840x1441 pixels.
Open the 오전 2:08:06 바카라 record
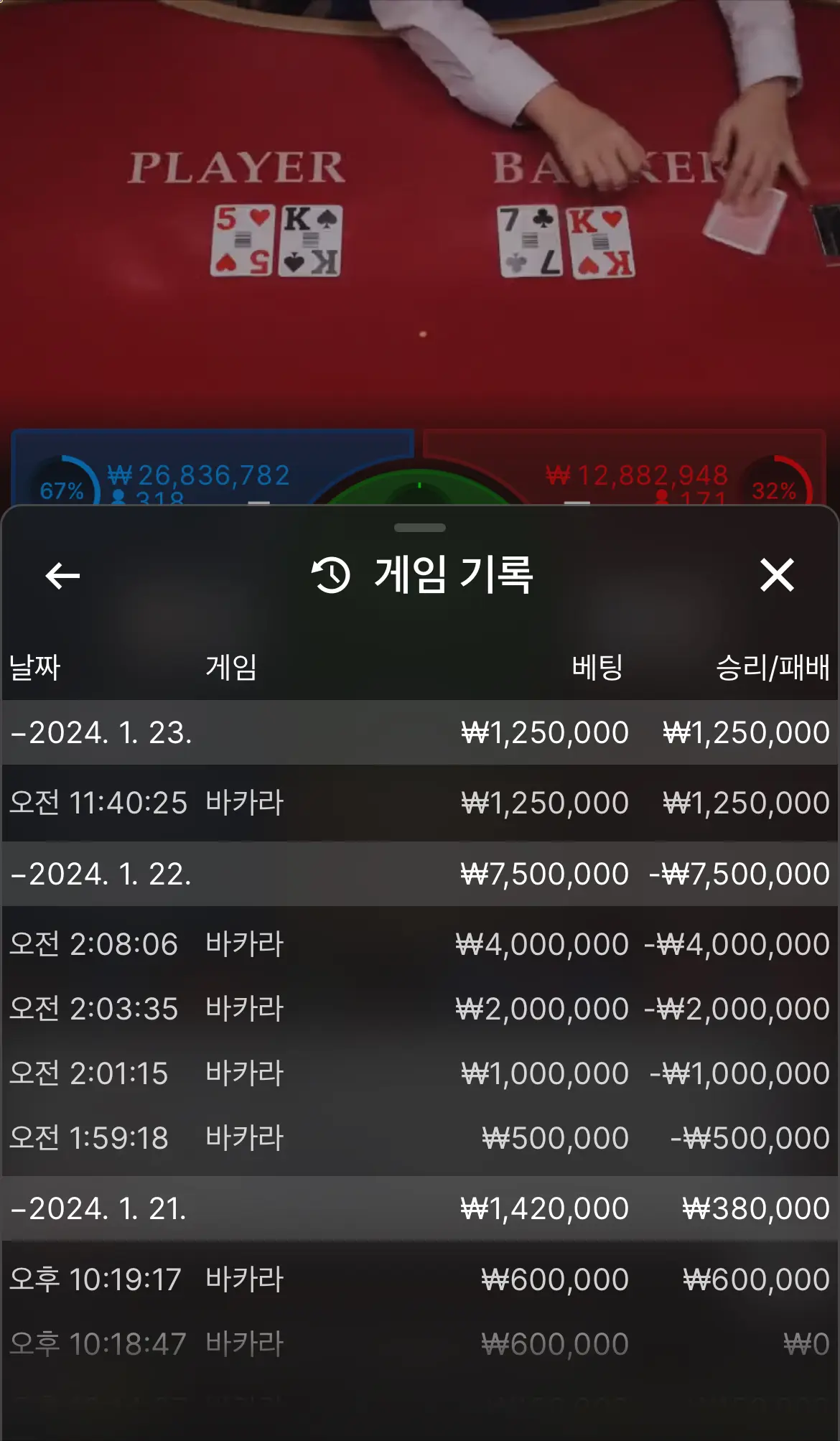coord(420,944)
